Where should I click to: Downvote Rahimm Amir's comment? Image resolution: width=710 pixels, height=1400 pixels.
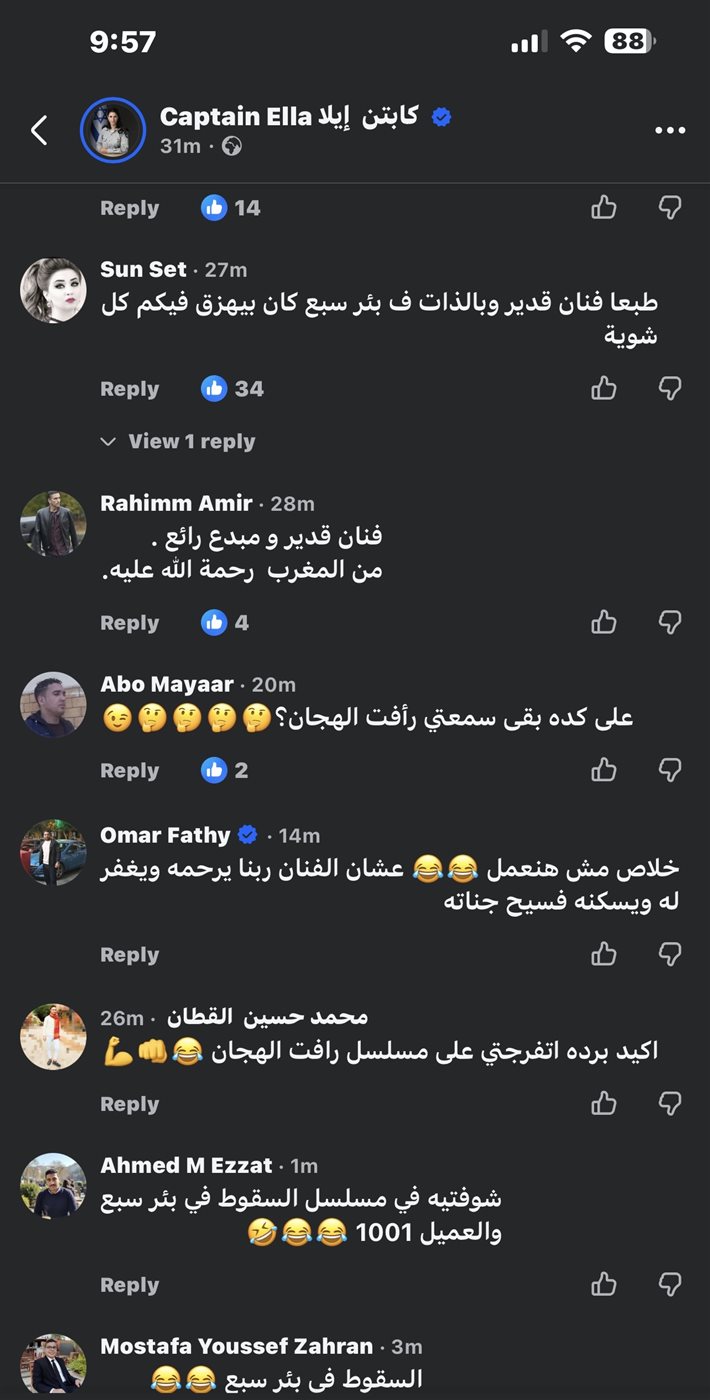pos(670,622)
